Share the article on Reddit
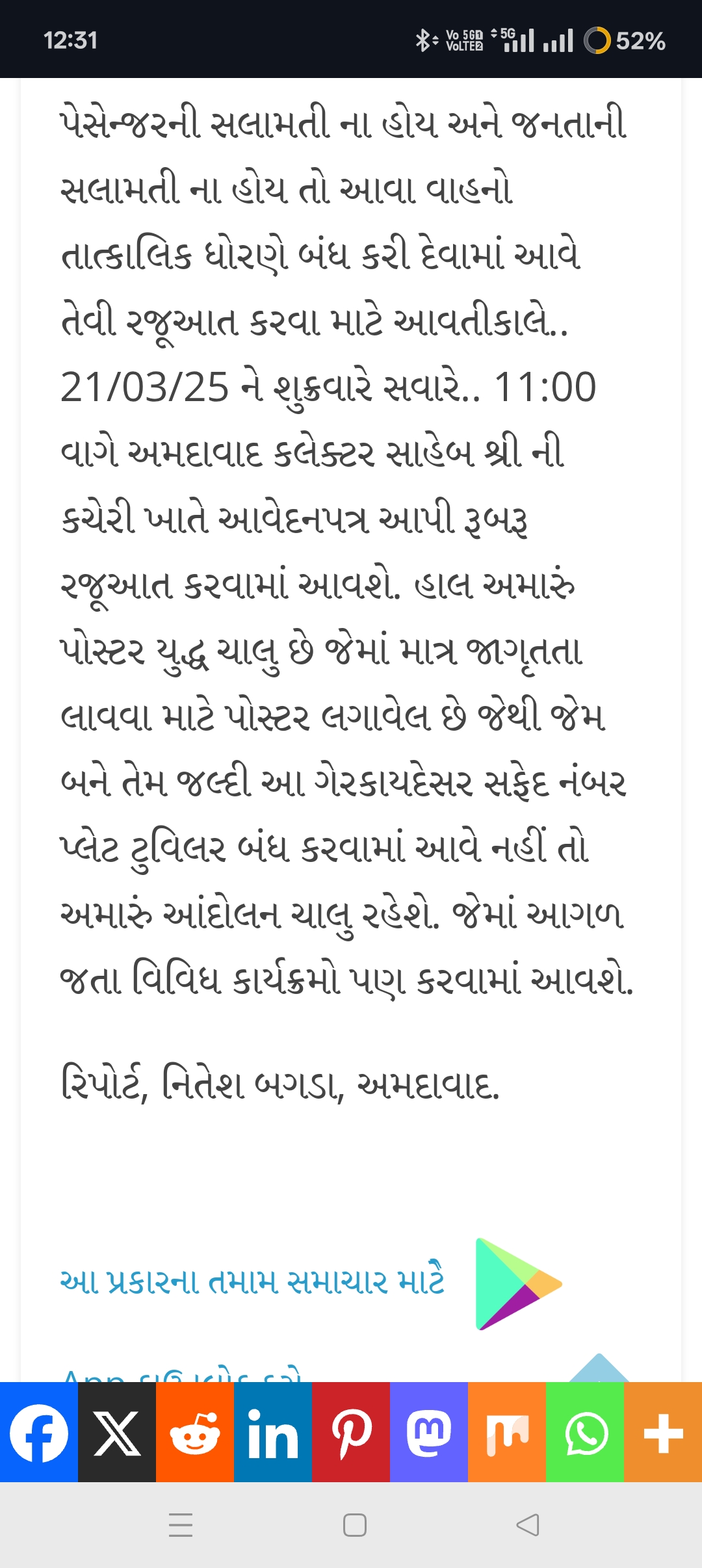The height and width of the screenshot is (1568, 702). (x=195, y=1433)
